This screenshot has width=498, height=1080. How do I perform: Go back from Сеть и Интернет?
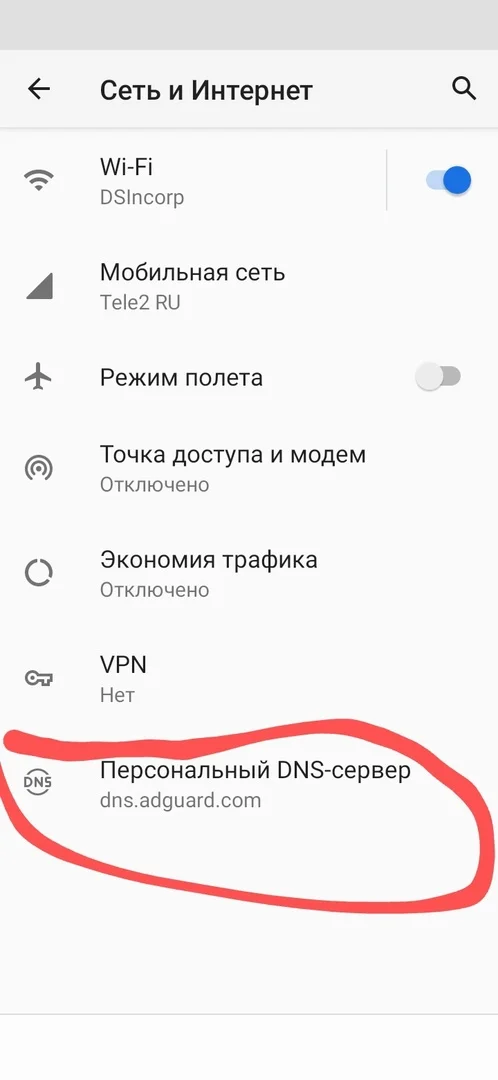tap(39, 89)
